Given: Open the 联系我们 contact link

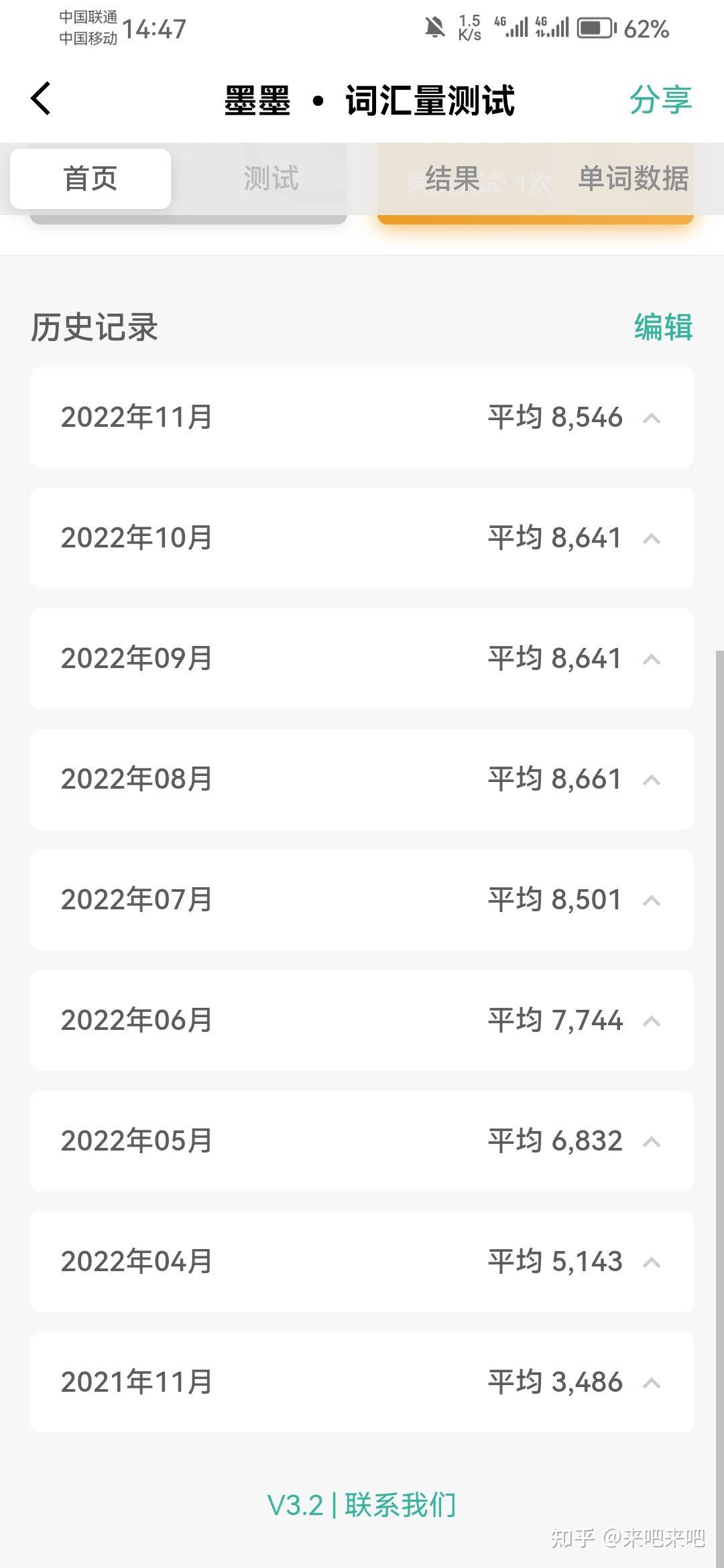Looking at the screenshot, I should click(400, 1505).
